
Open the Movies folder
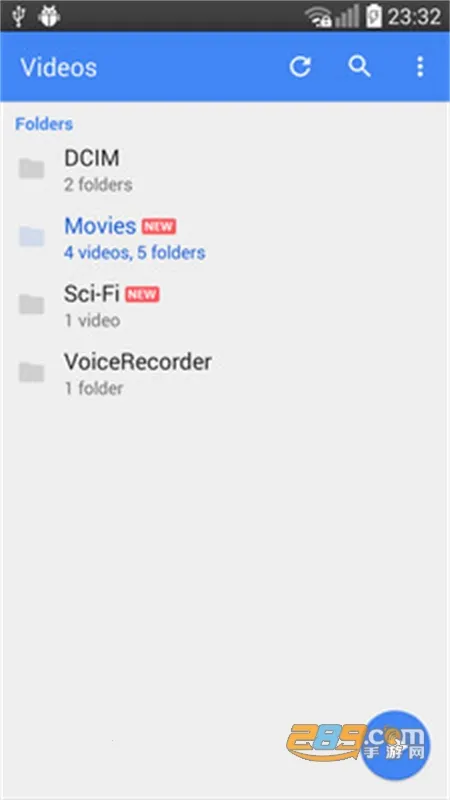[225, 238]
